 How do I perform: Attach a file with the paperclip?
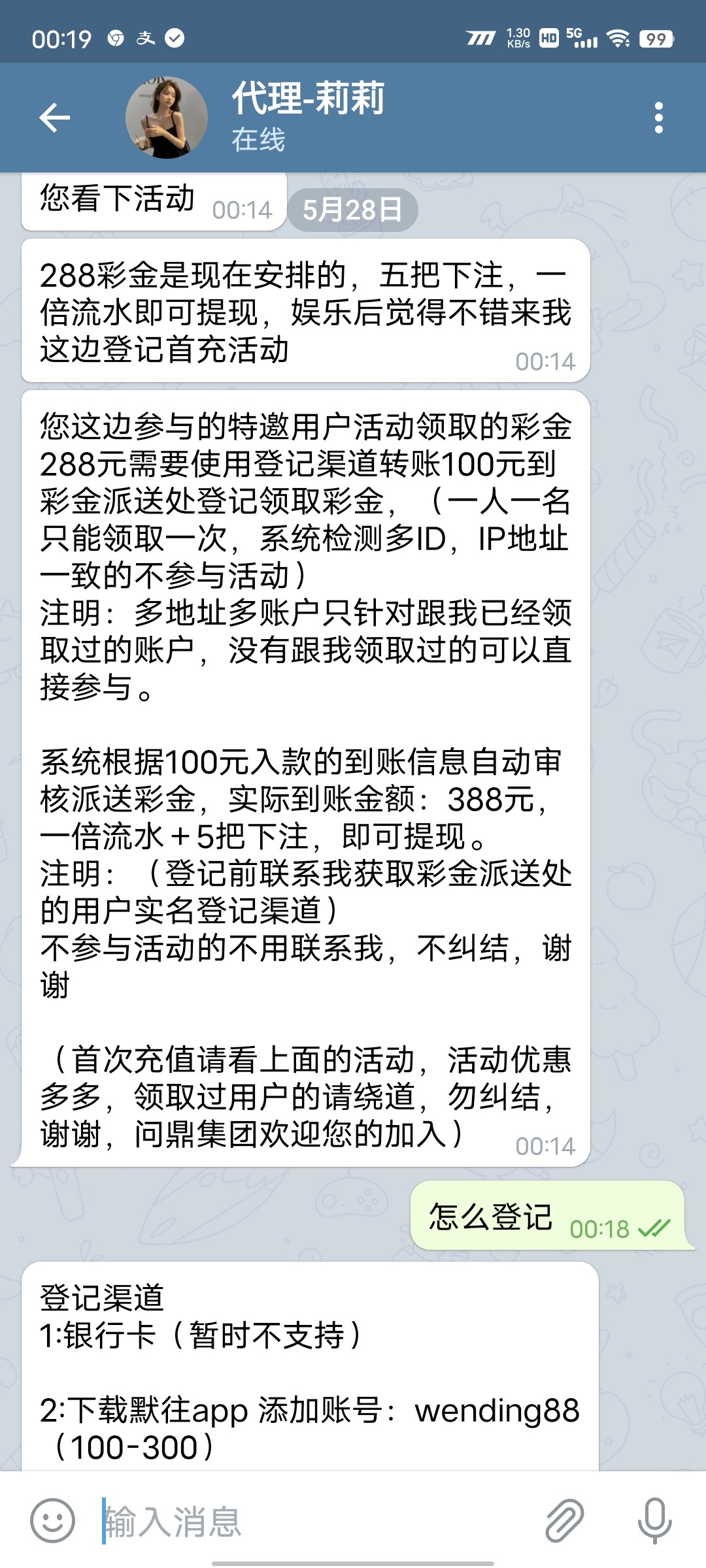click(x=564, y=1520)
